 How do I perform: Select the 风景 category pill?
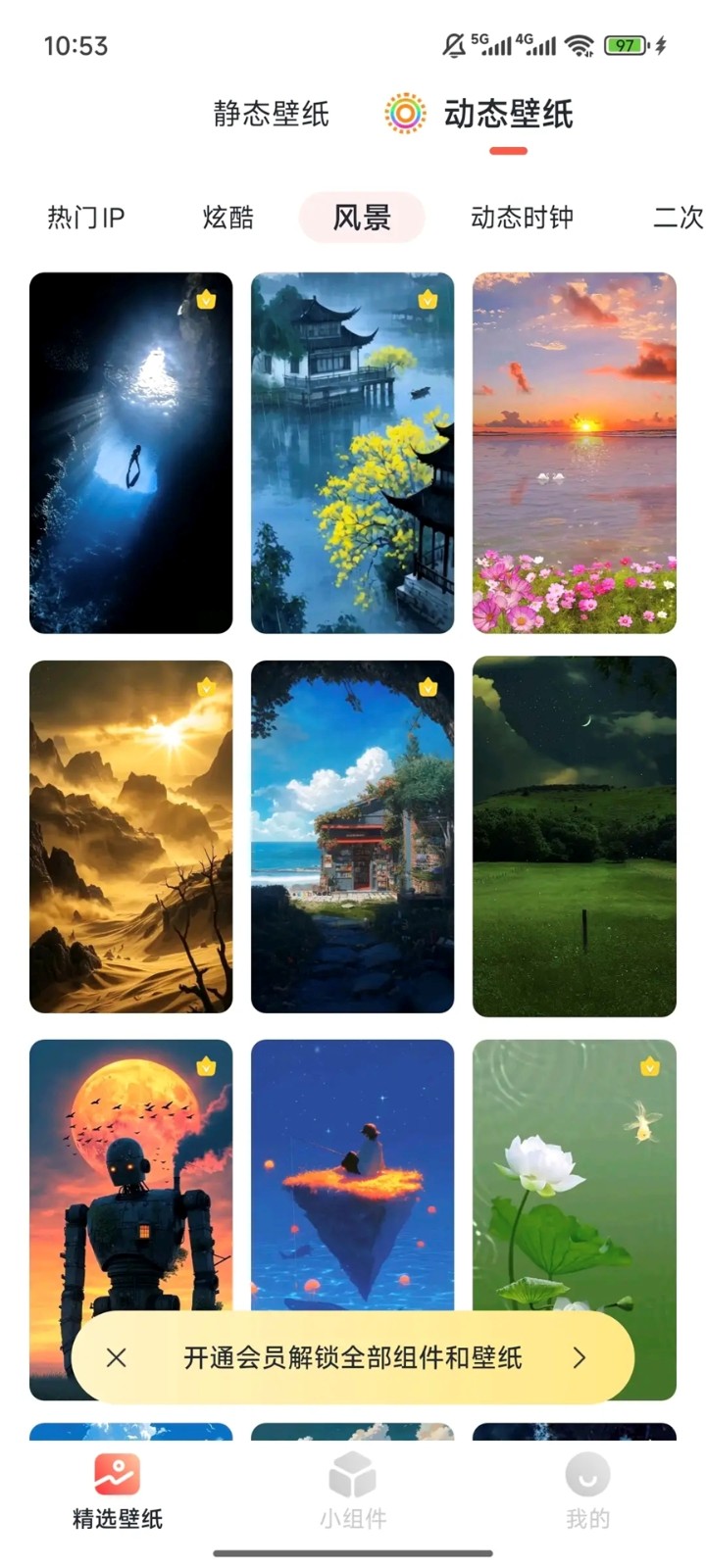click(x=362, y=218)
